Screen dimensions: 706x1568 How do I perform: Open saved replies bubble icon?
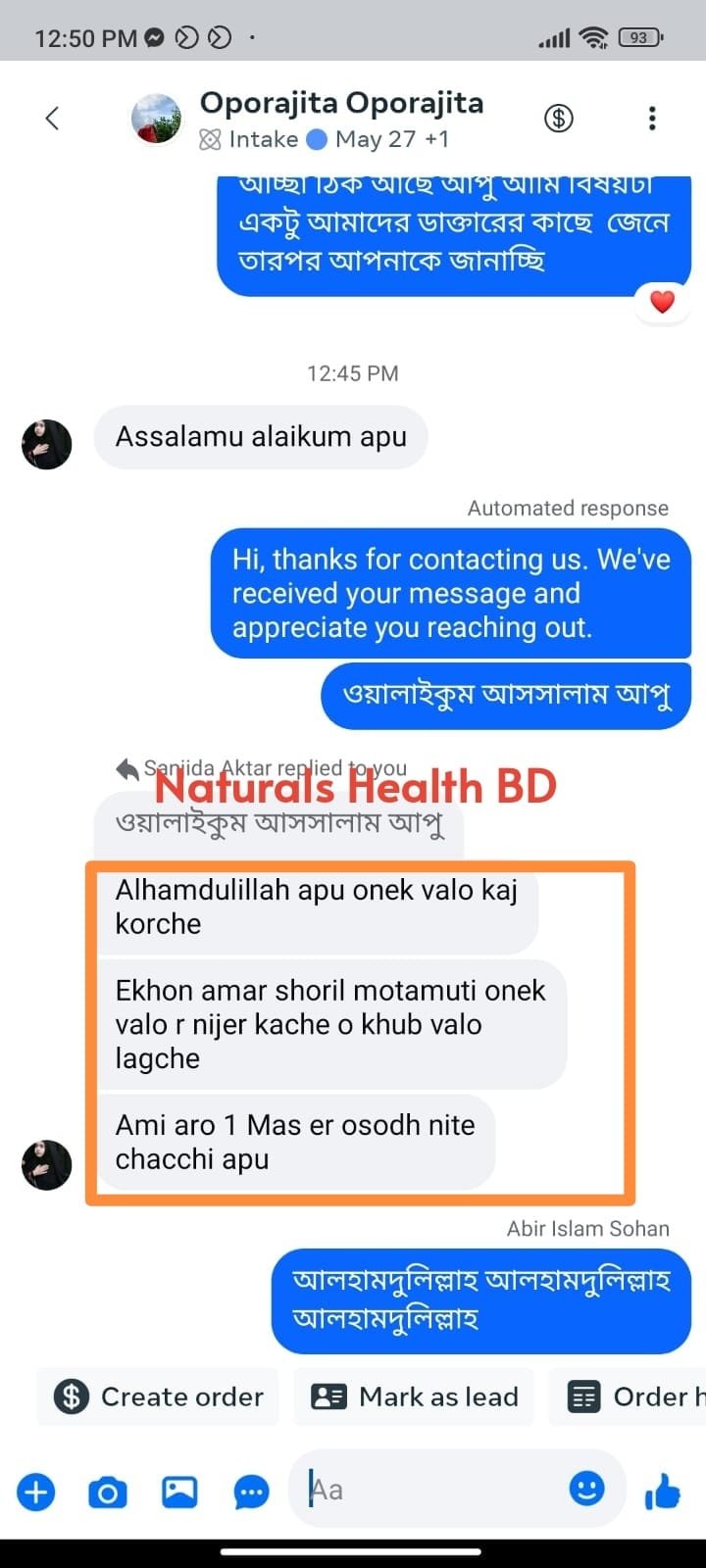[251, 1493]
